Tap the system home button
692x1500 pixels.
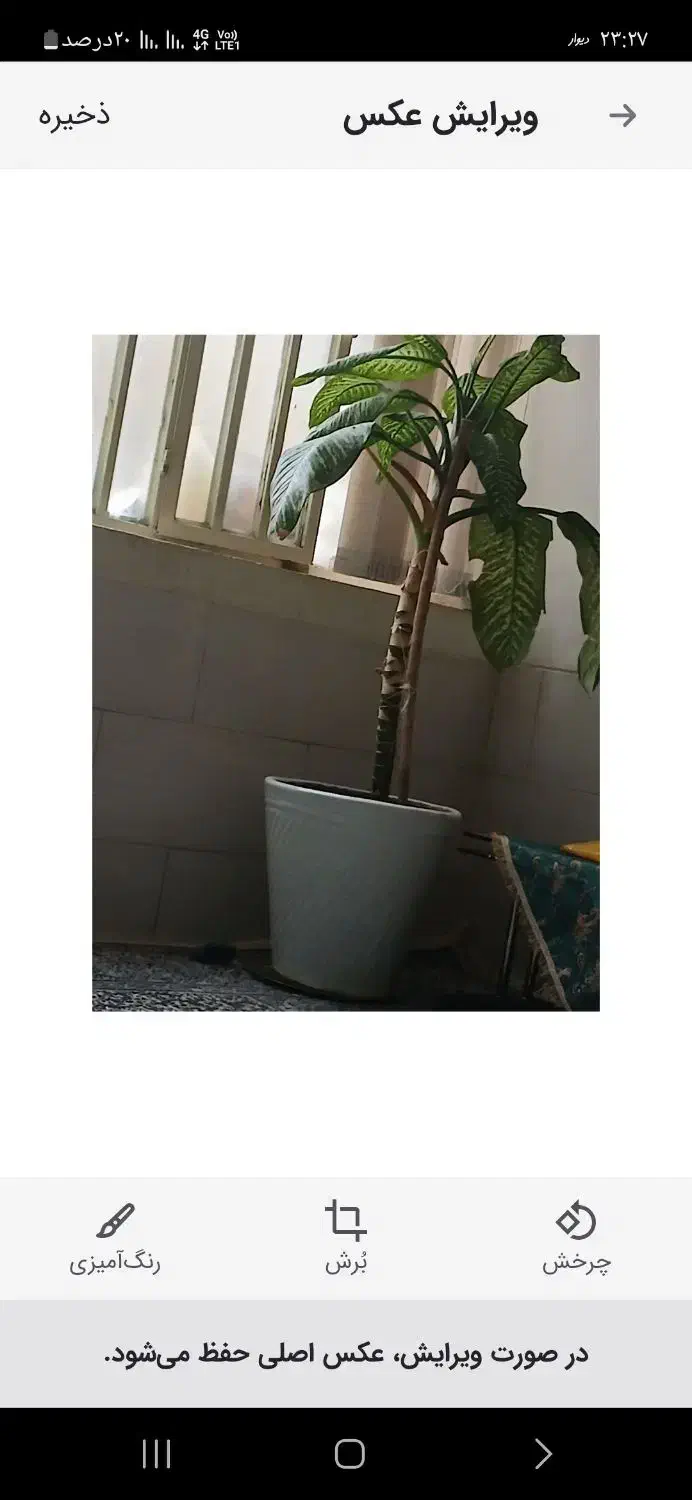click(x=349, y=1453)
